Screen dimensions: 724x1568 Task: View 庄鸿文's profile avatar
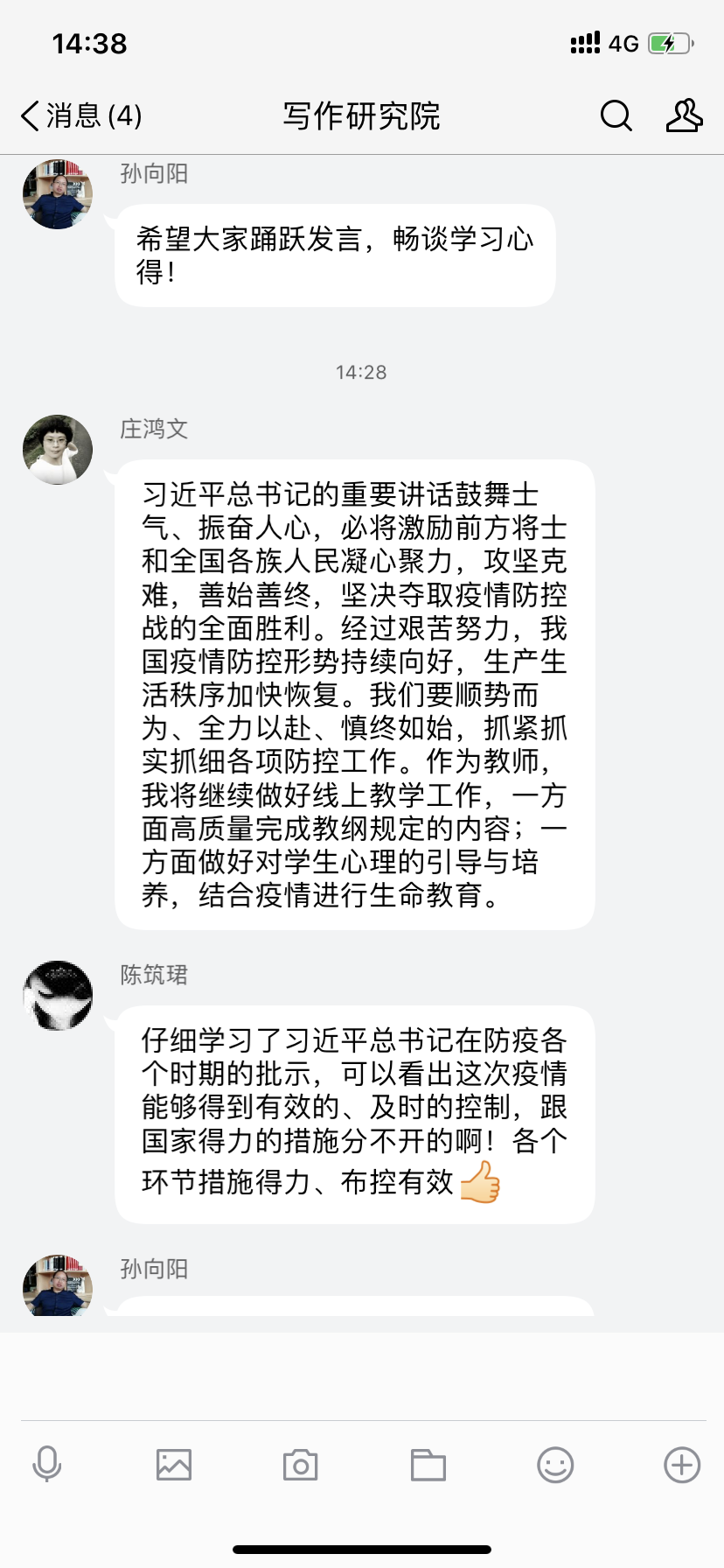coord(58,450)
